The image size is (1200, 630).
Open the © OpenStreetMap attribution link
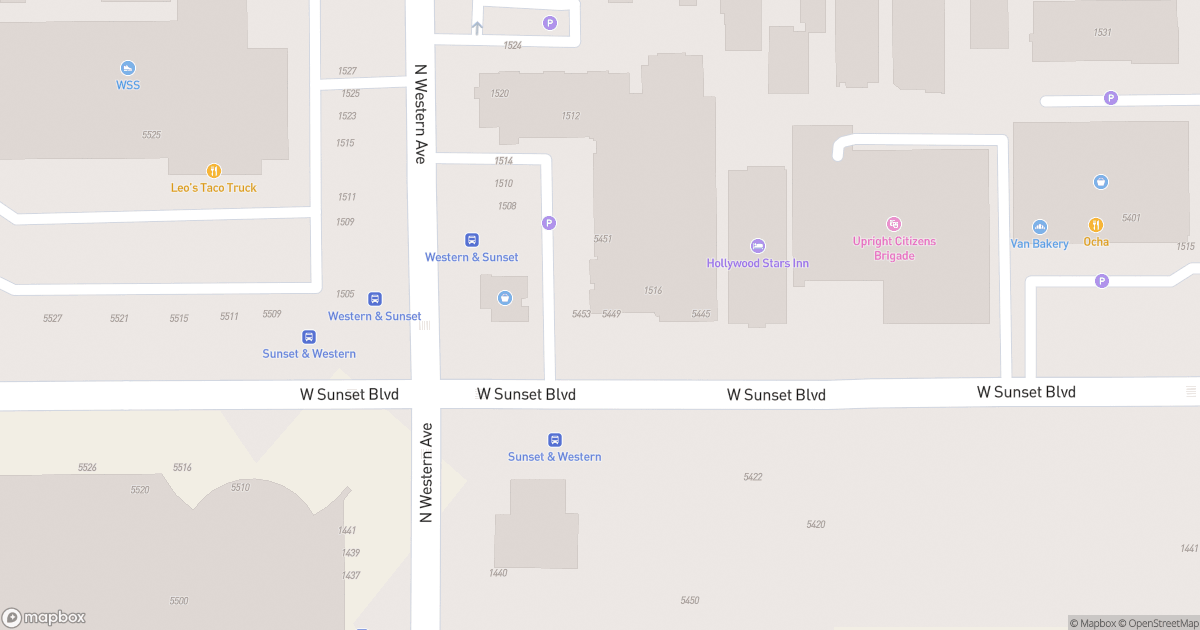coord(1160,623)
